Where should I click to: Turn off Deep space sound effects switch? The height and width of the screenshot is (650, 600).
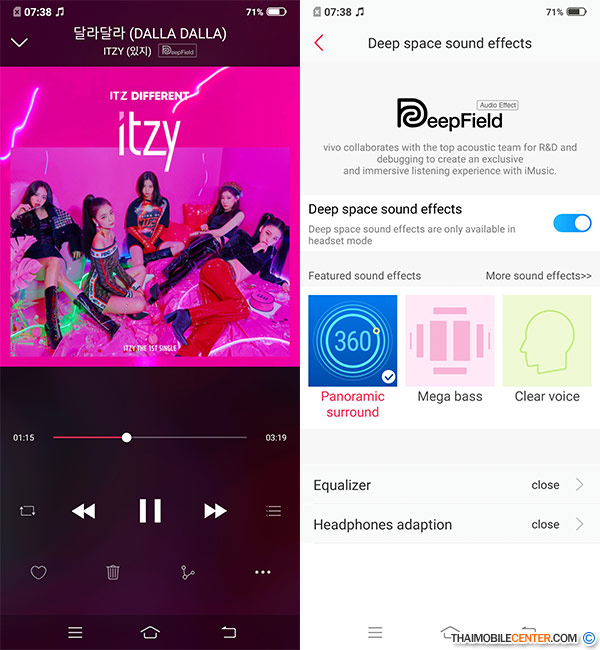coord(572,222)
